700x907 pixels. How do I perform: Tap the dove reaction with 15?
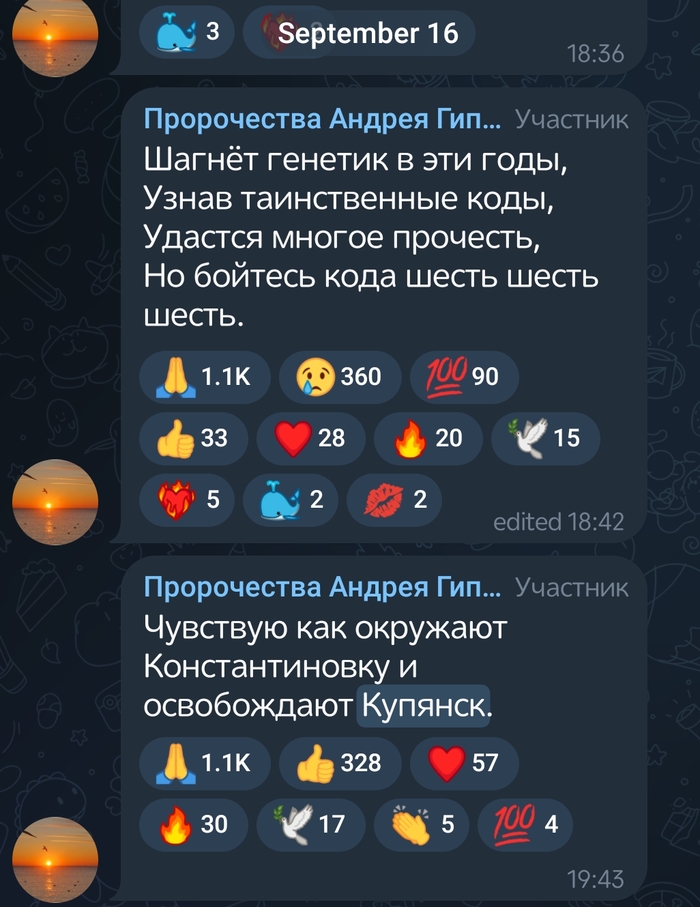coord(545,437)
